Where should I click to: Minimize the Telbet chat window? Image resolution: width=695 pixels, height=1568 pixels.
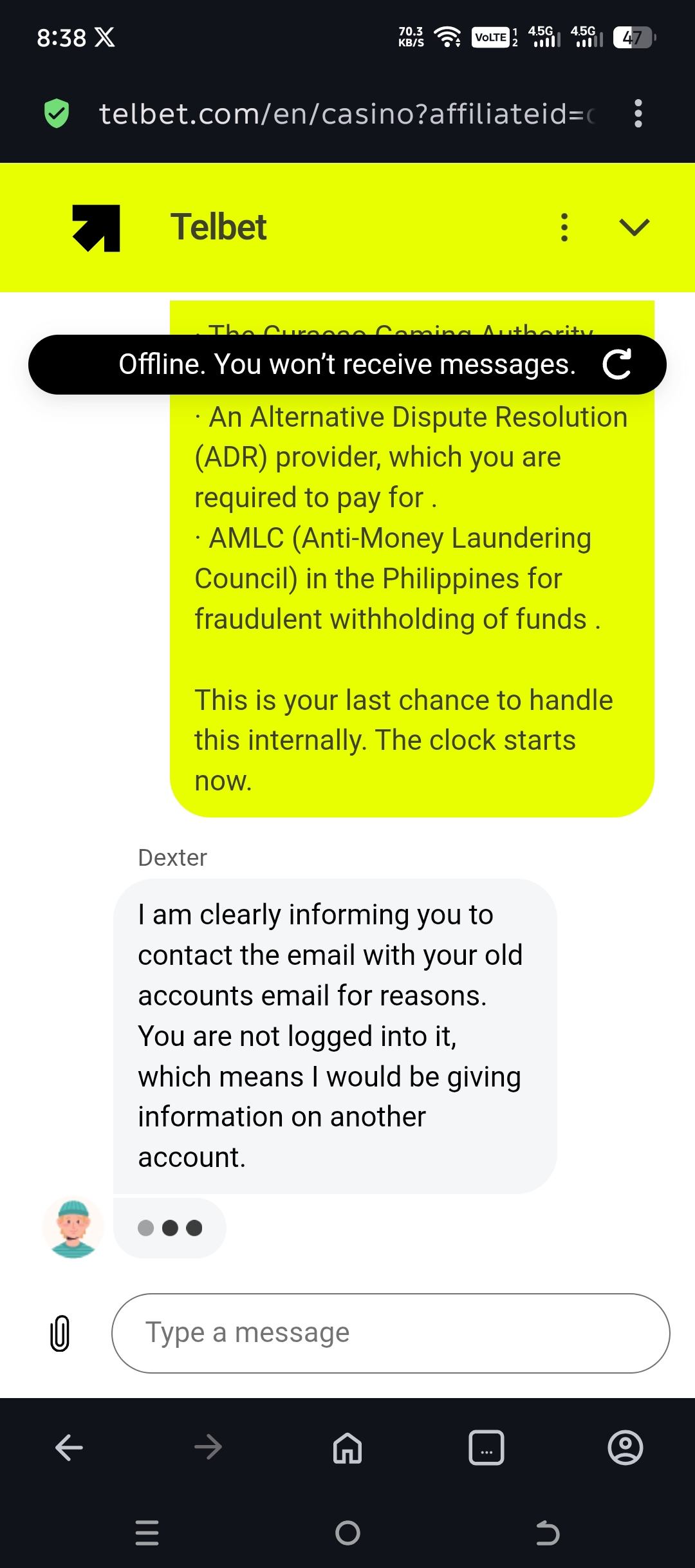pyautogui.click(x=634, y=227)
